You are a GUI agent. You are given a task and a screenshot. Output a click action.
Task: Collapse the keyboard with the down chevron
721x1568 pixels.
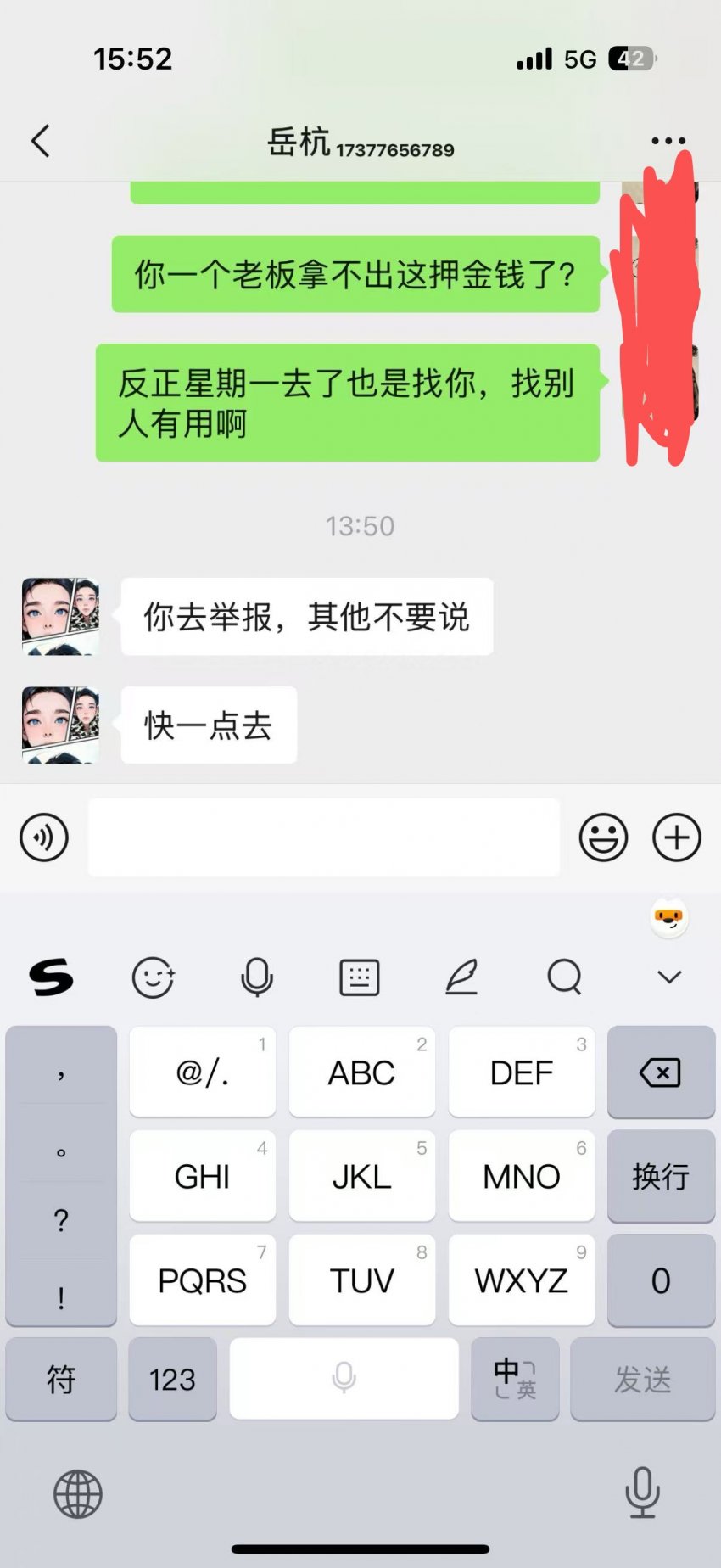(669, 977)
